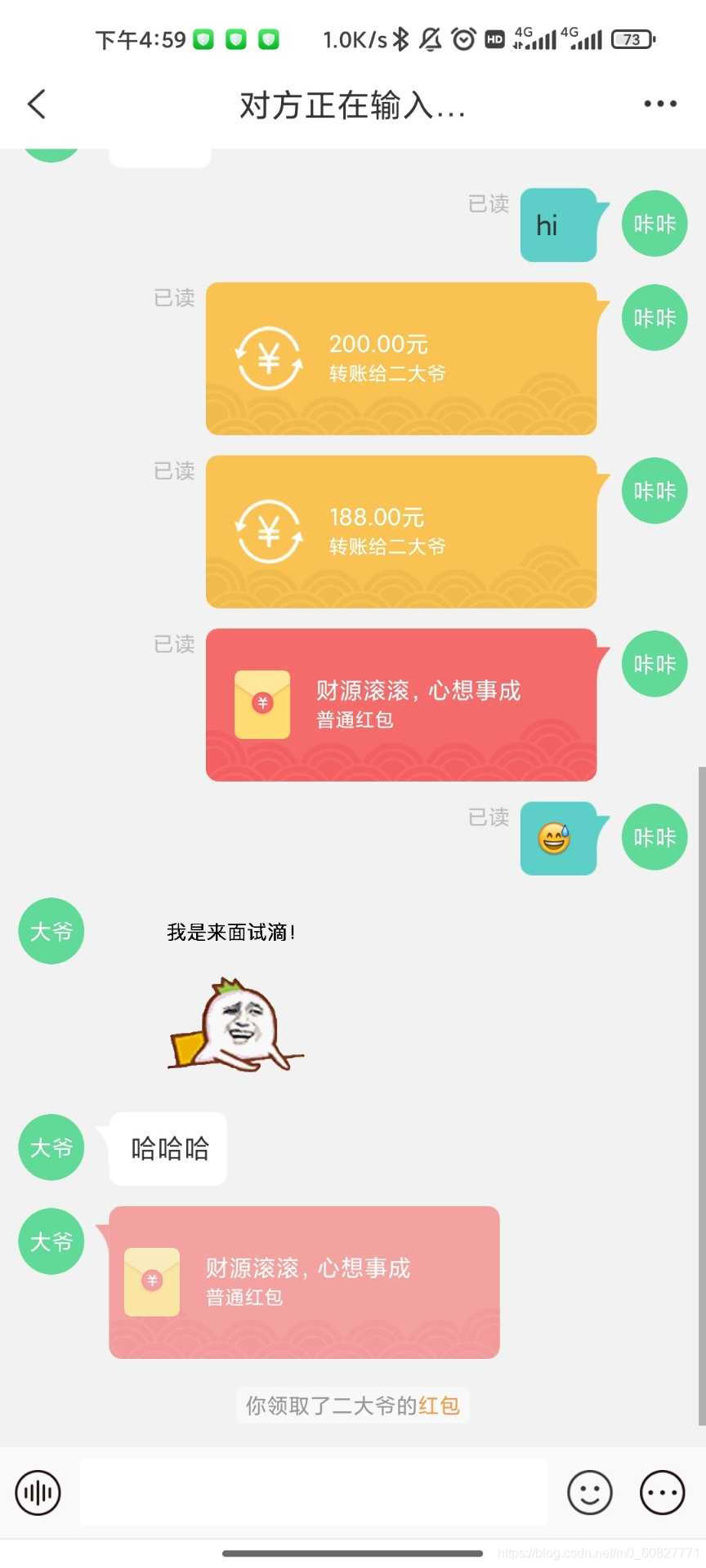706x1568 pixels.
Task: Tap the 红包 link in the claim notice
Action: [x=439, y=1405]
